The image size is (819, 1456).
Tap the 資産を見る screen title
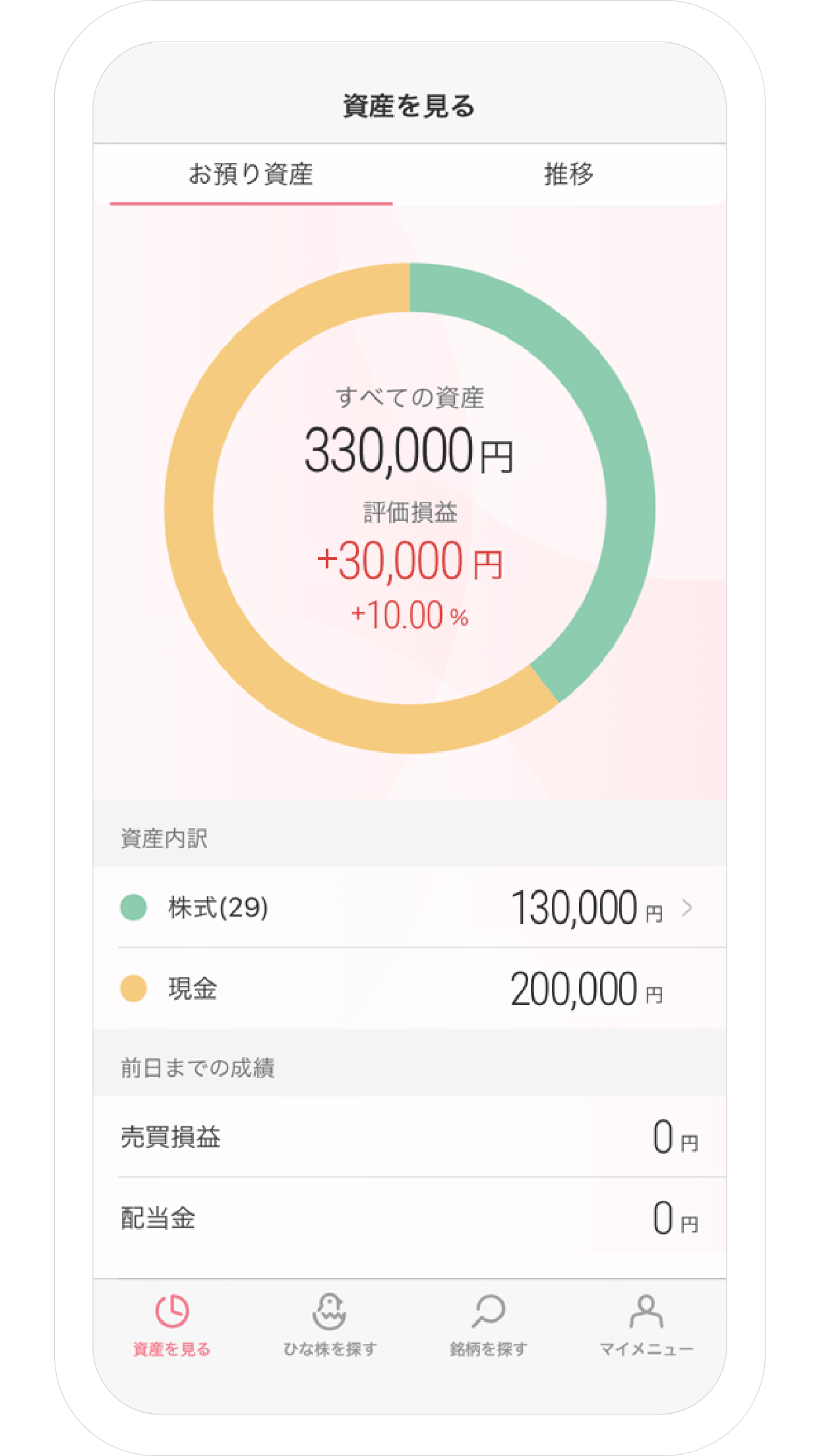(x=409, y=106)
